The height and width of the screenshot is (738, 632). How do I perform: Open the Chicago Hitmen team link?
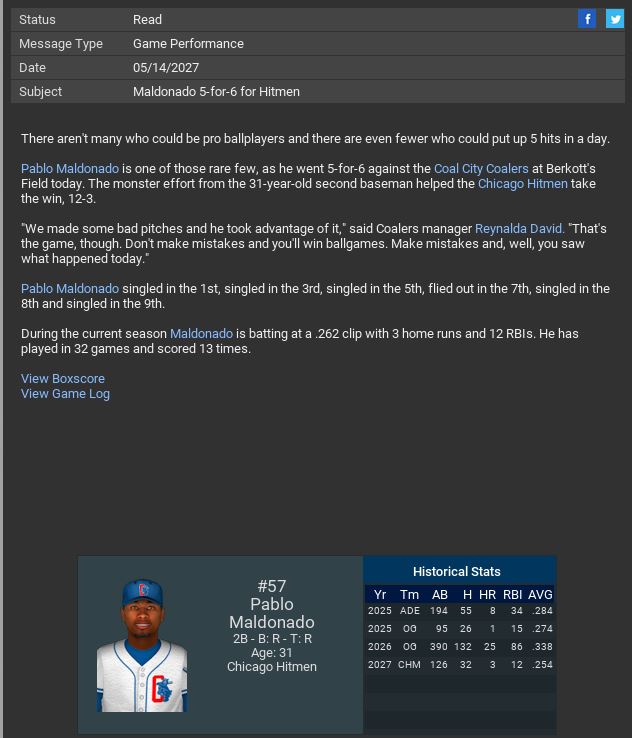coord(522,184)
